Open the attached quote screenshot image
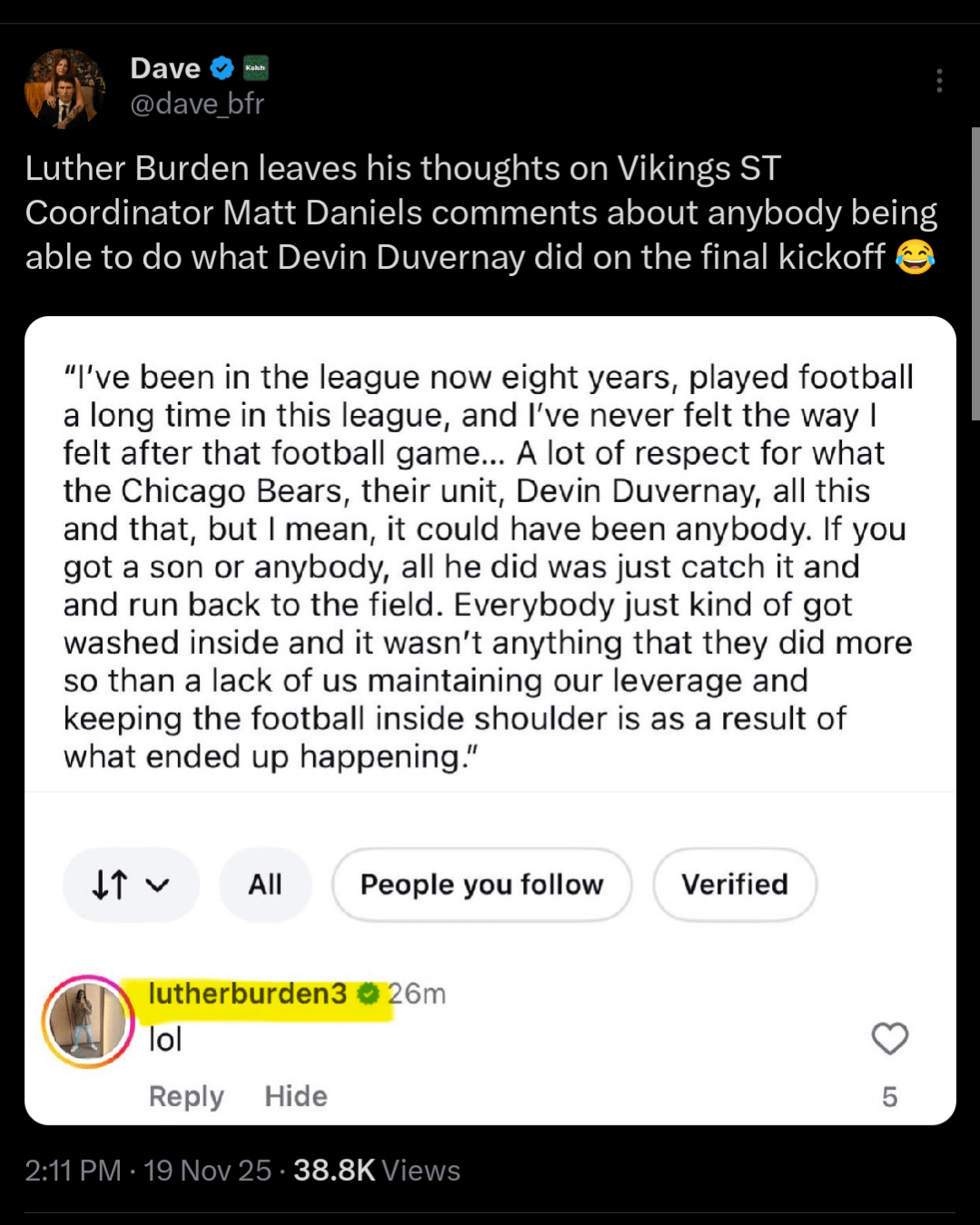This screenshot has width=980, height=1225. (x=490, y=563)
